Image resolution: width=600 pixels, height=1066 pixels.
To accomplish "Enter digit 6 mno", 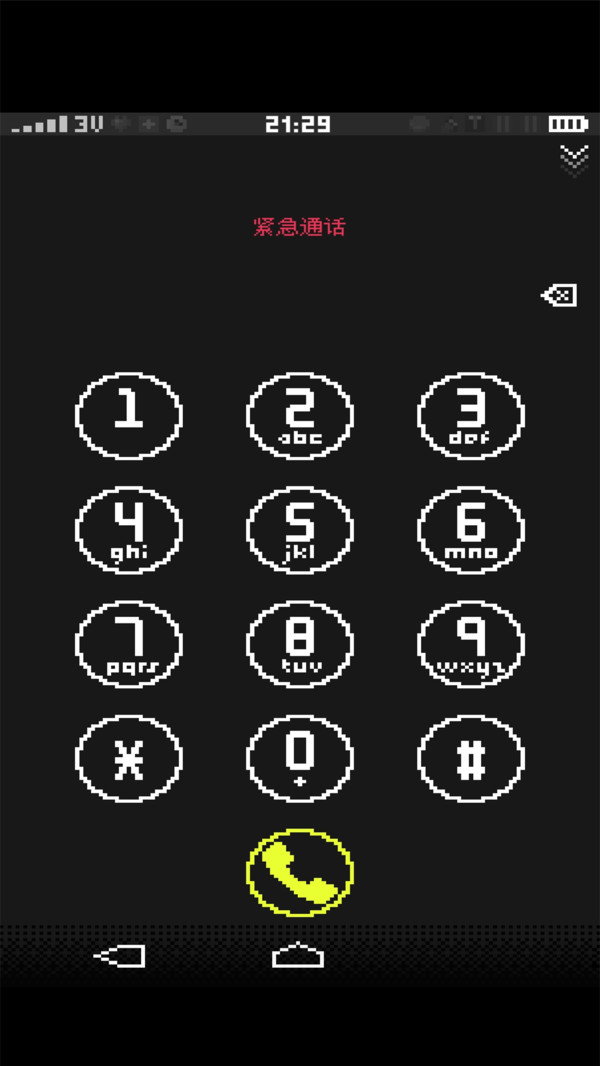I will 470,530.
